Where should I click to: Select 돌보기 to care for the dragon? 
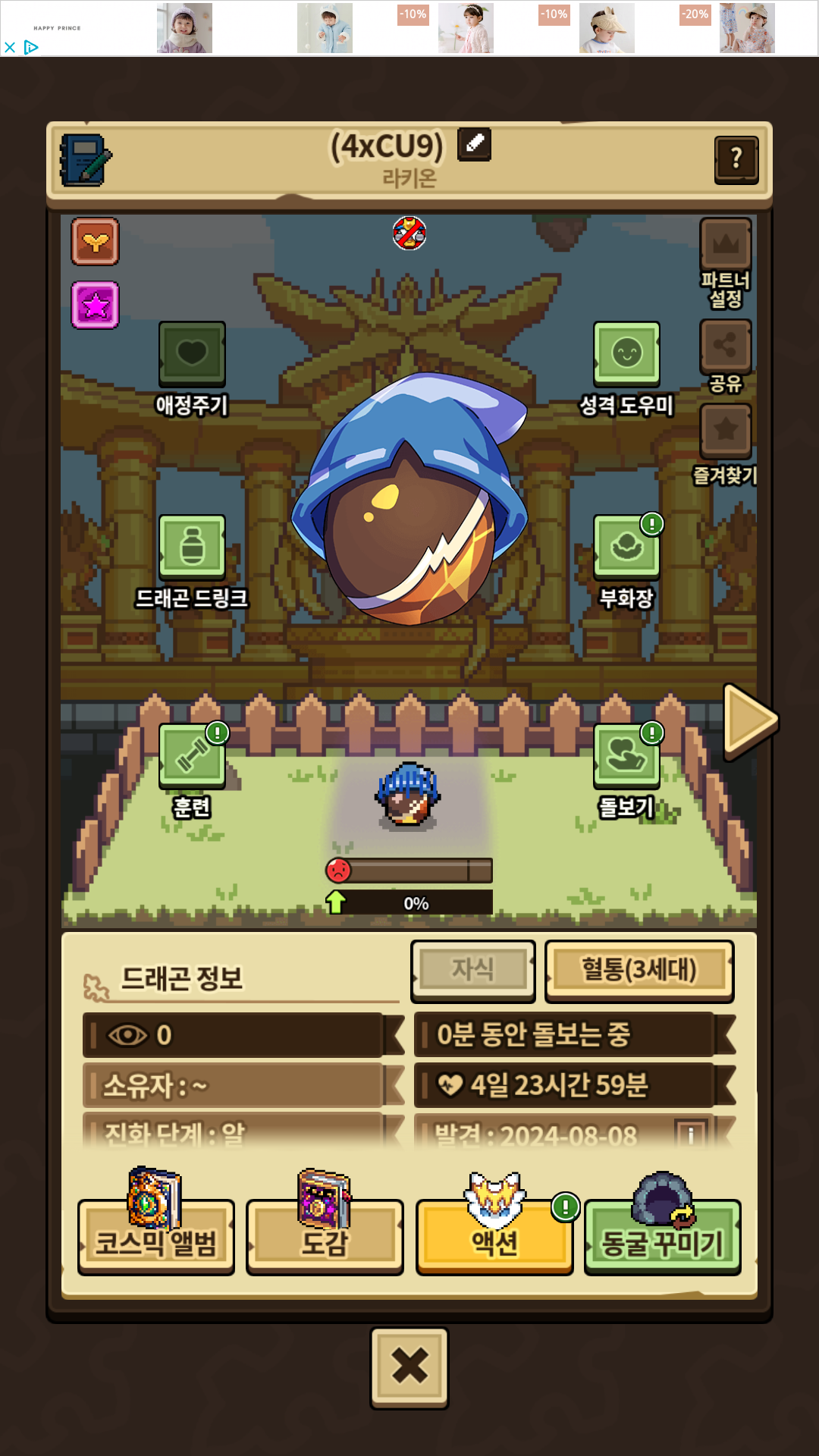(x=626, y=756)
